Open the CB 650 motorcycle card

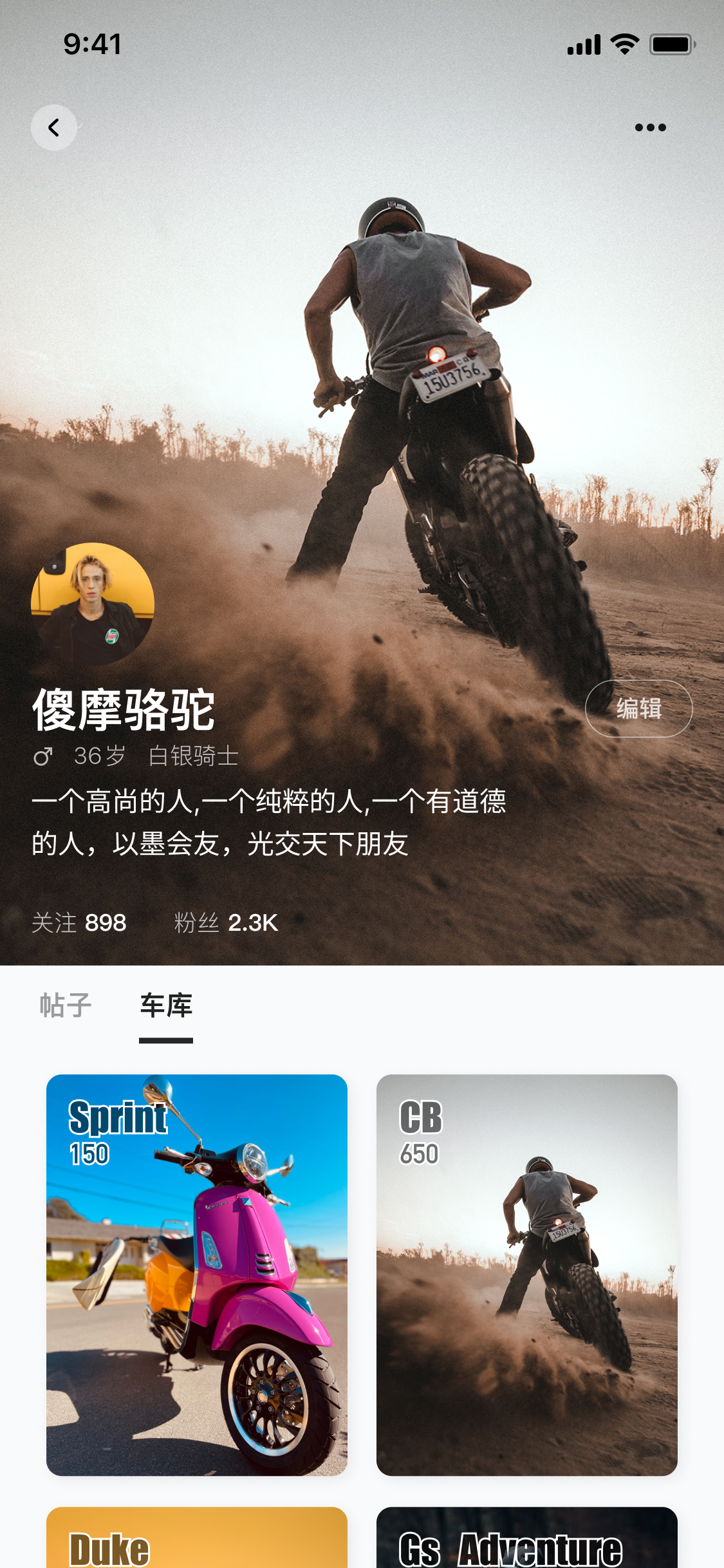click(x=526, y=1274)
